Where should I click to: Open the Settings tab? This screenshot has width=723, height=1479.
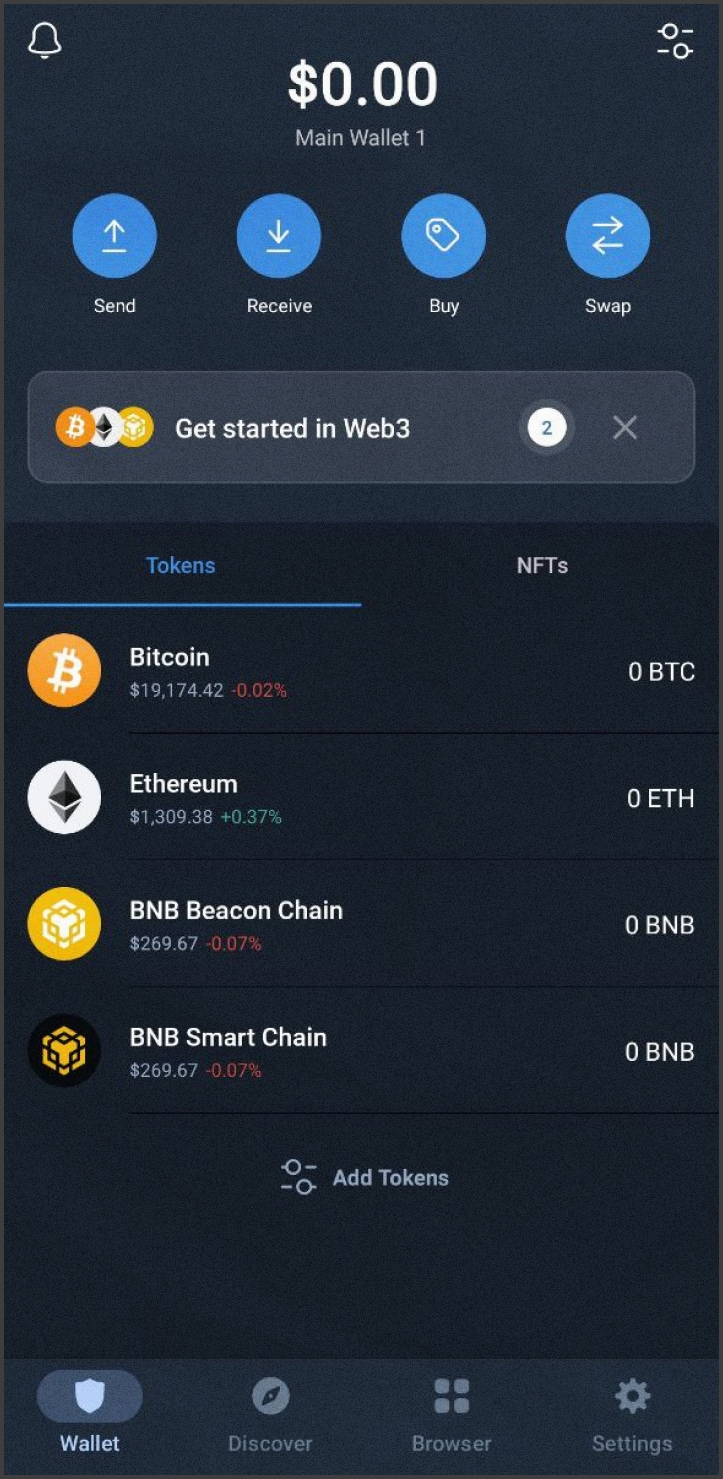click(632, 1413)
